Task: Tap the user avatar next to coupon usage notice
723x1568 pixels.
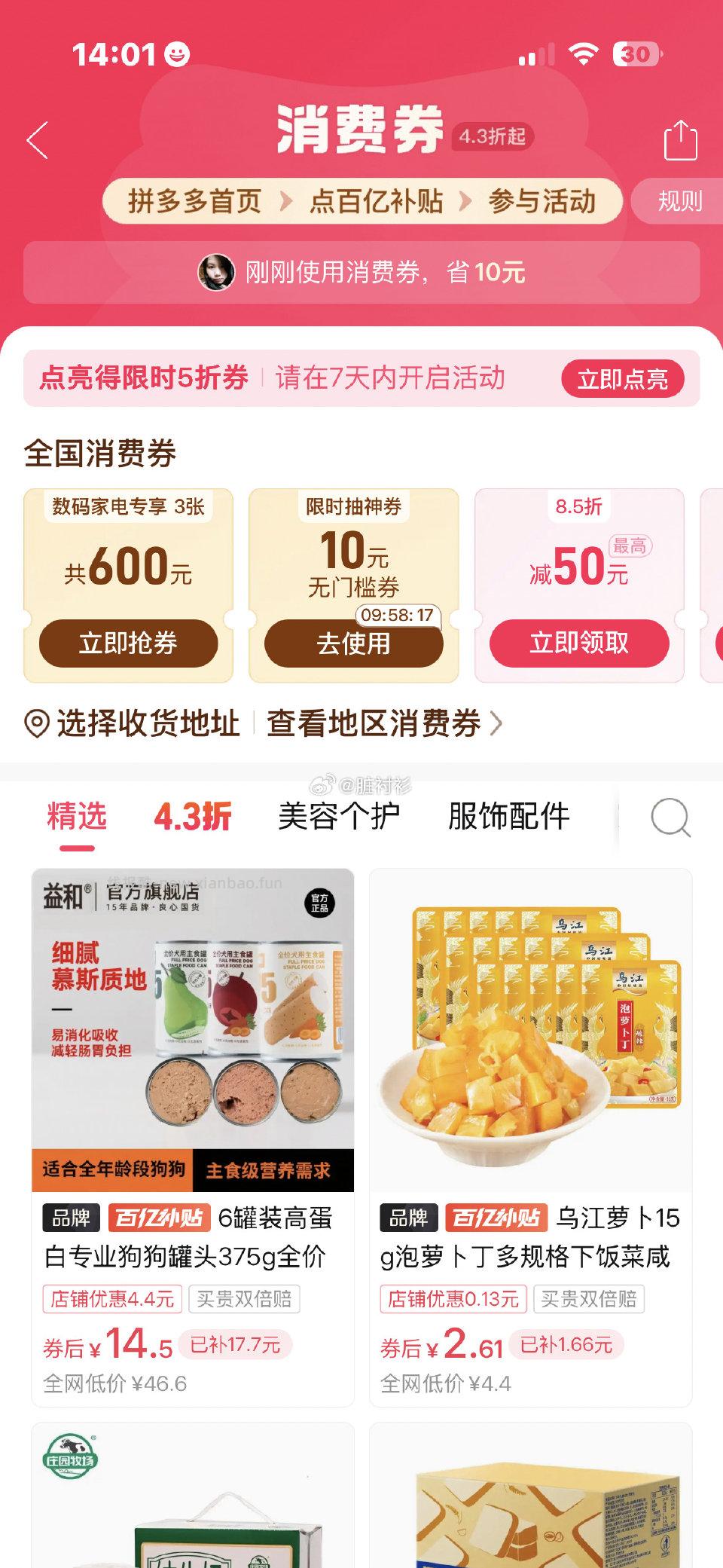Action: click(x=218, y=274)
